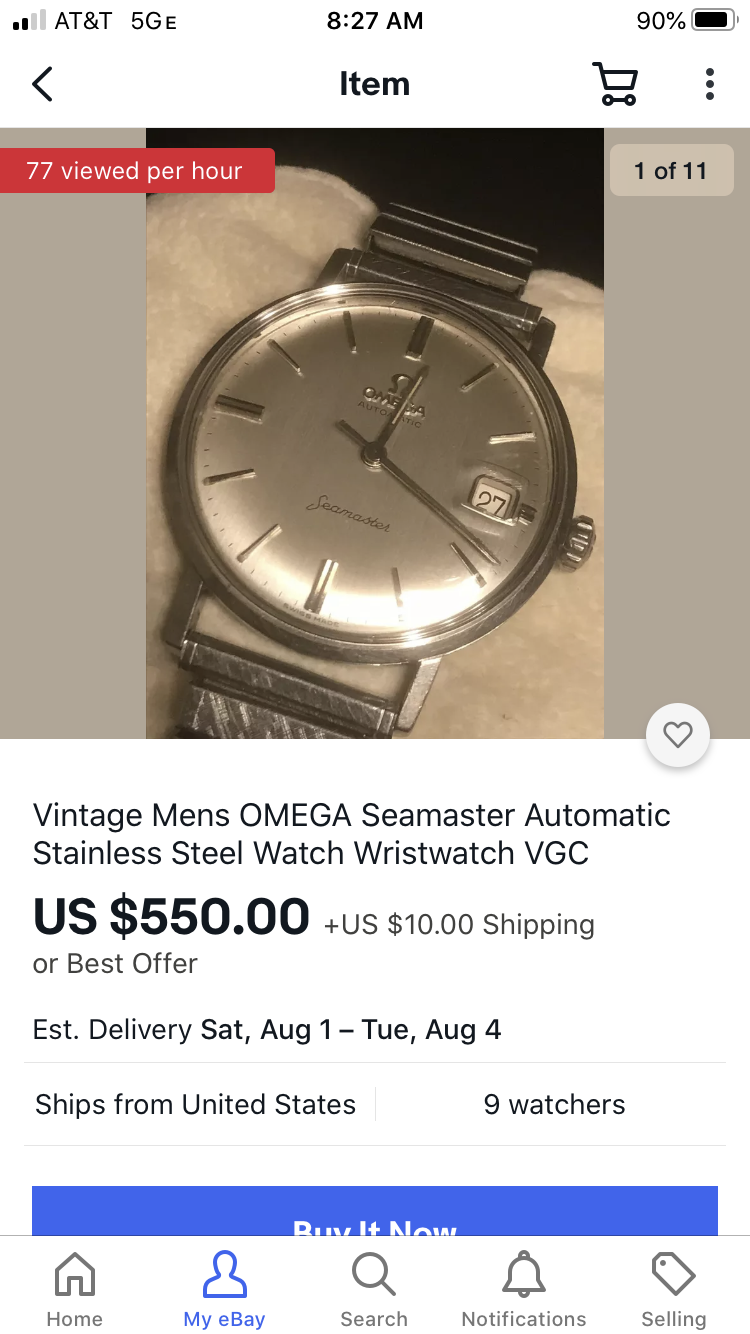Screen dimensions: 750x1334
Task: Add this watch to your watchlist
Action: click(677, 735)
